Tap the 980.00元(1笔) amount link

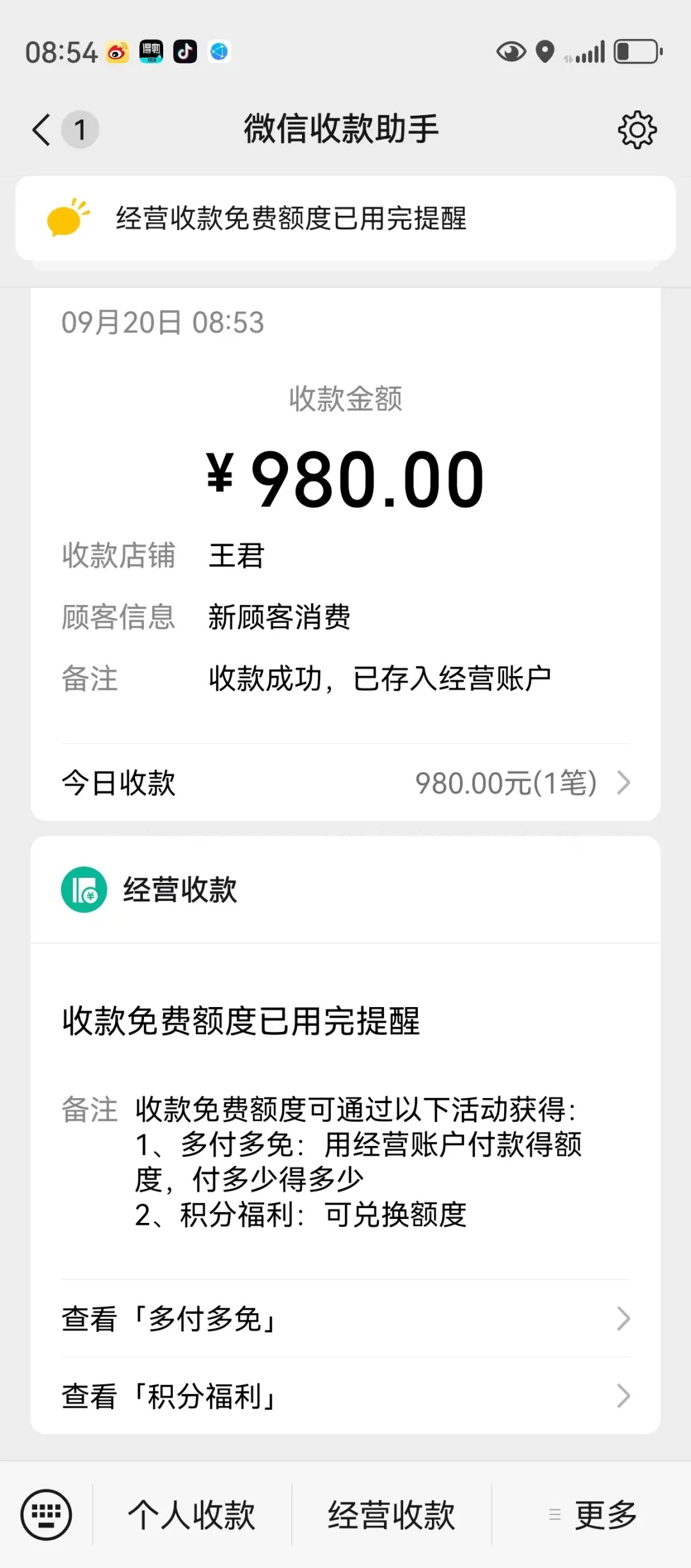pos(505,782)
